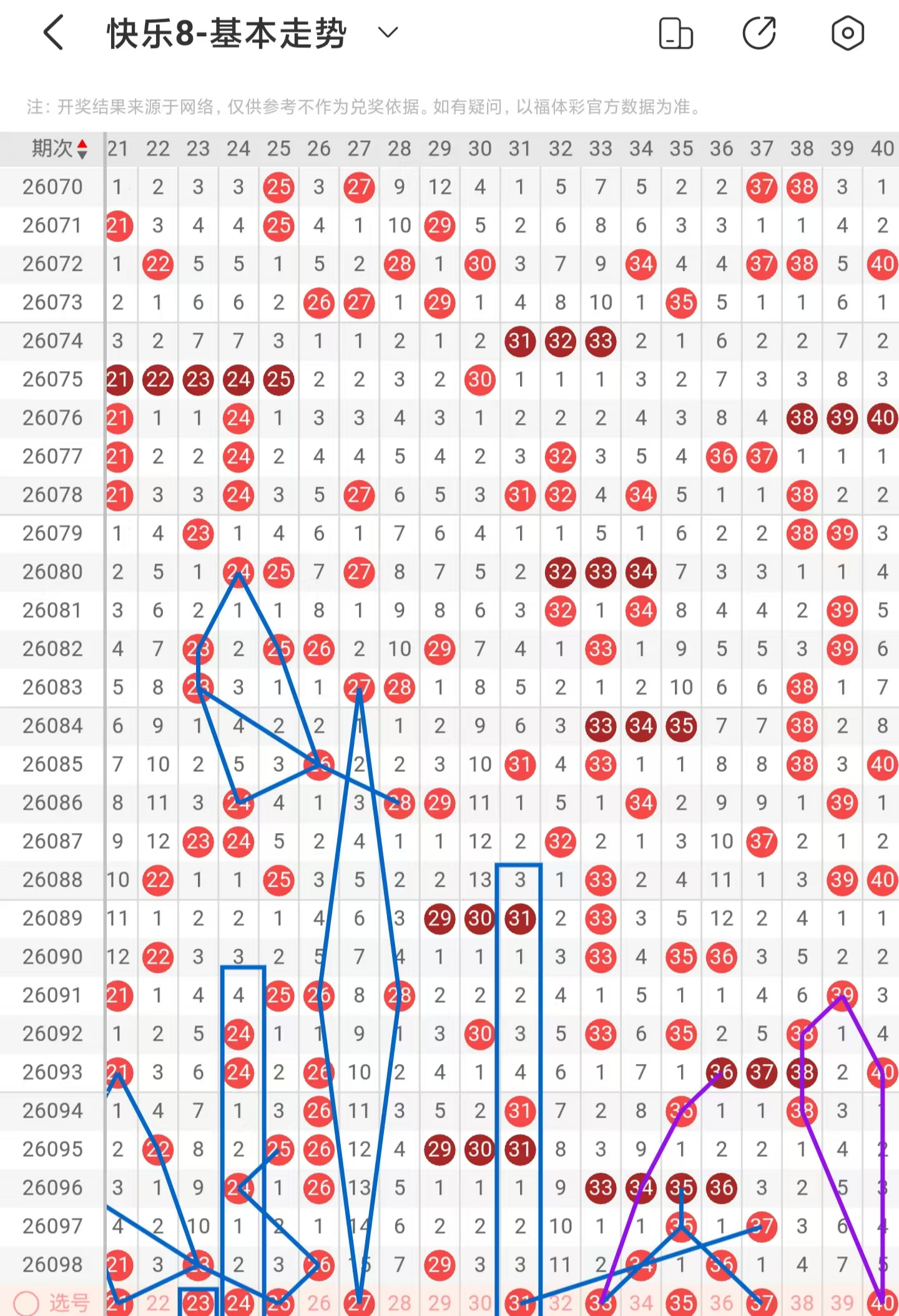This screenshot has height=1316, width=899.
Task: Select number 36 in the 选号 row
Action: click(x=721, y=1303)
